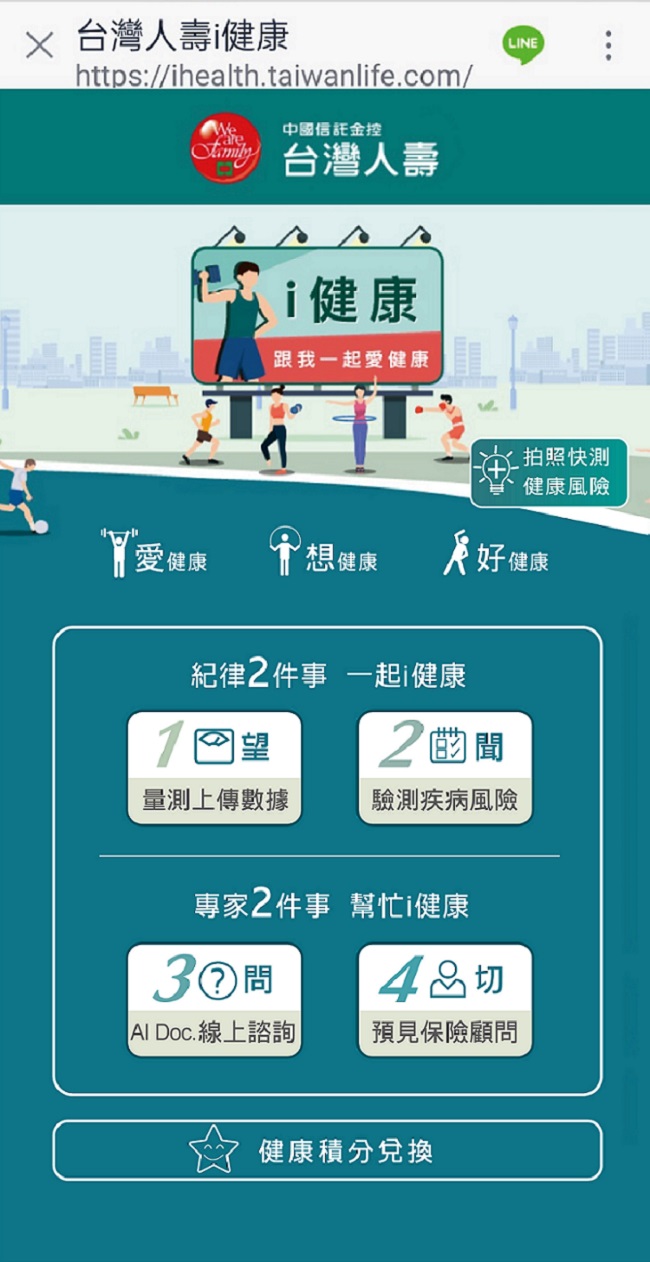Open the LINE share icon
The image size is (650, 1262).
tap(523, 44)
